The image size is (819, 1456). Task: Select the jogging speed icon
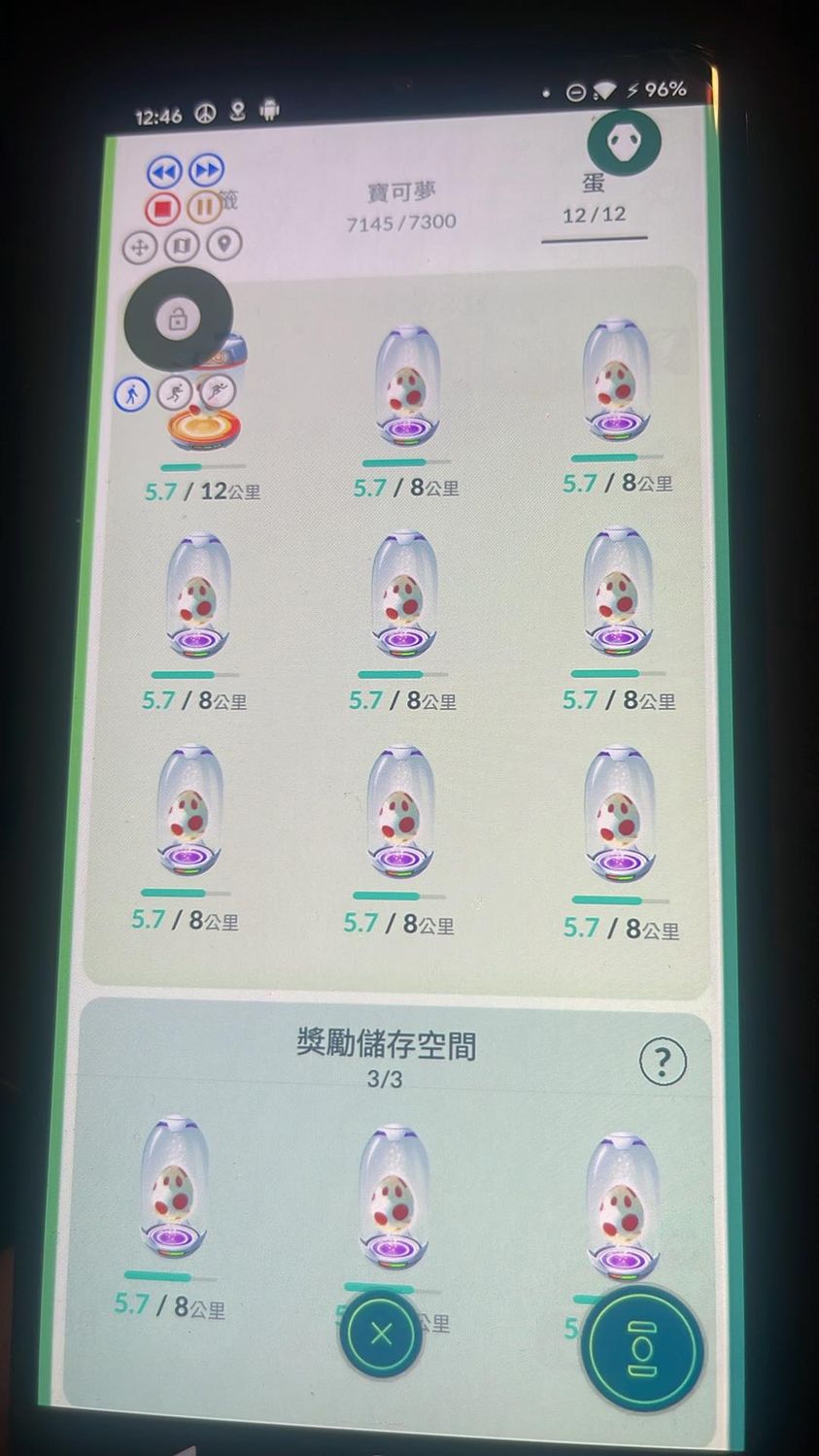click(175, 392)
